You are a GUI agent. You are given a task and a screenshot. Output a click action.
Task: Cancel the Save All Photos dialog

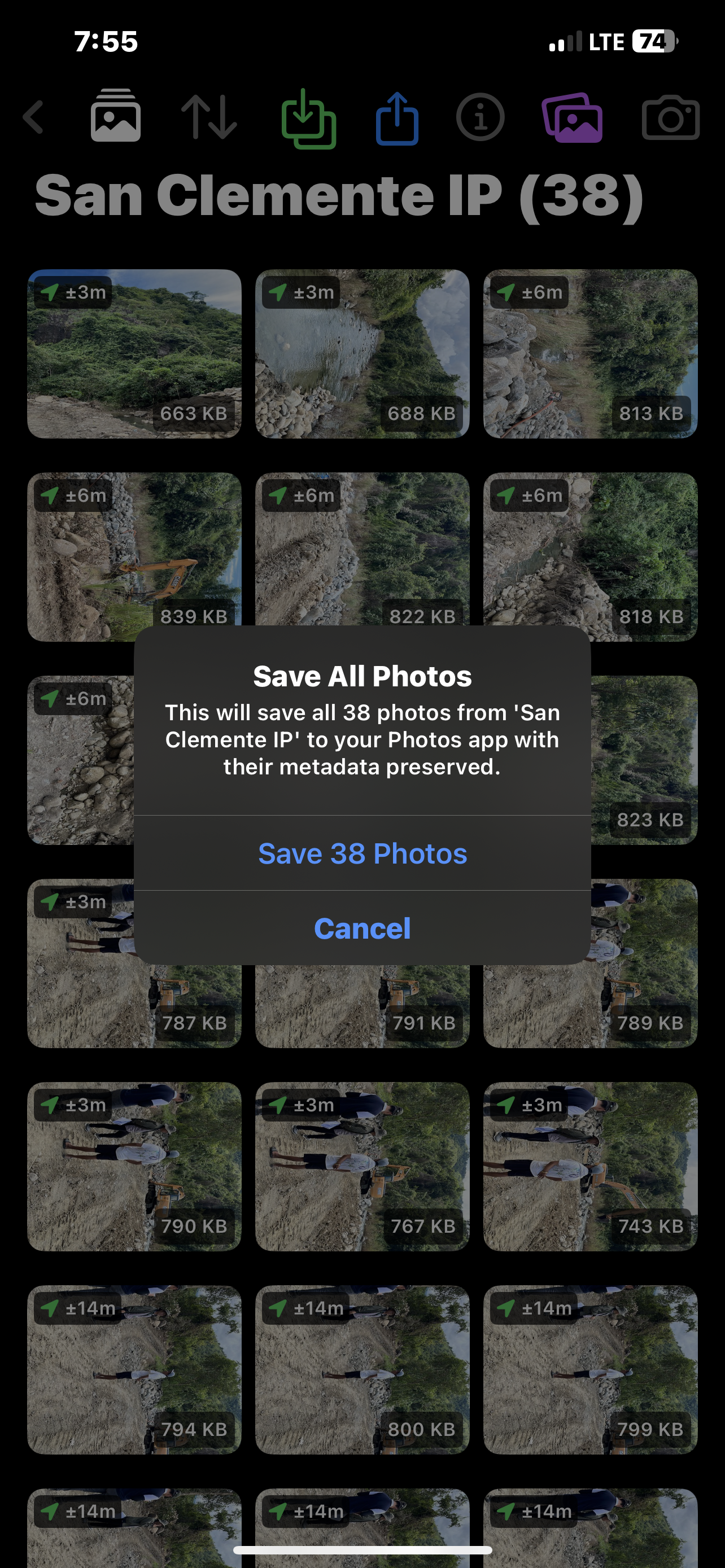pos(362,928)
